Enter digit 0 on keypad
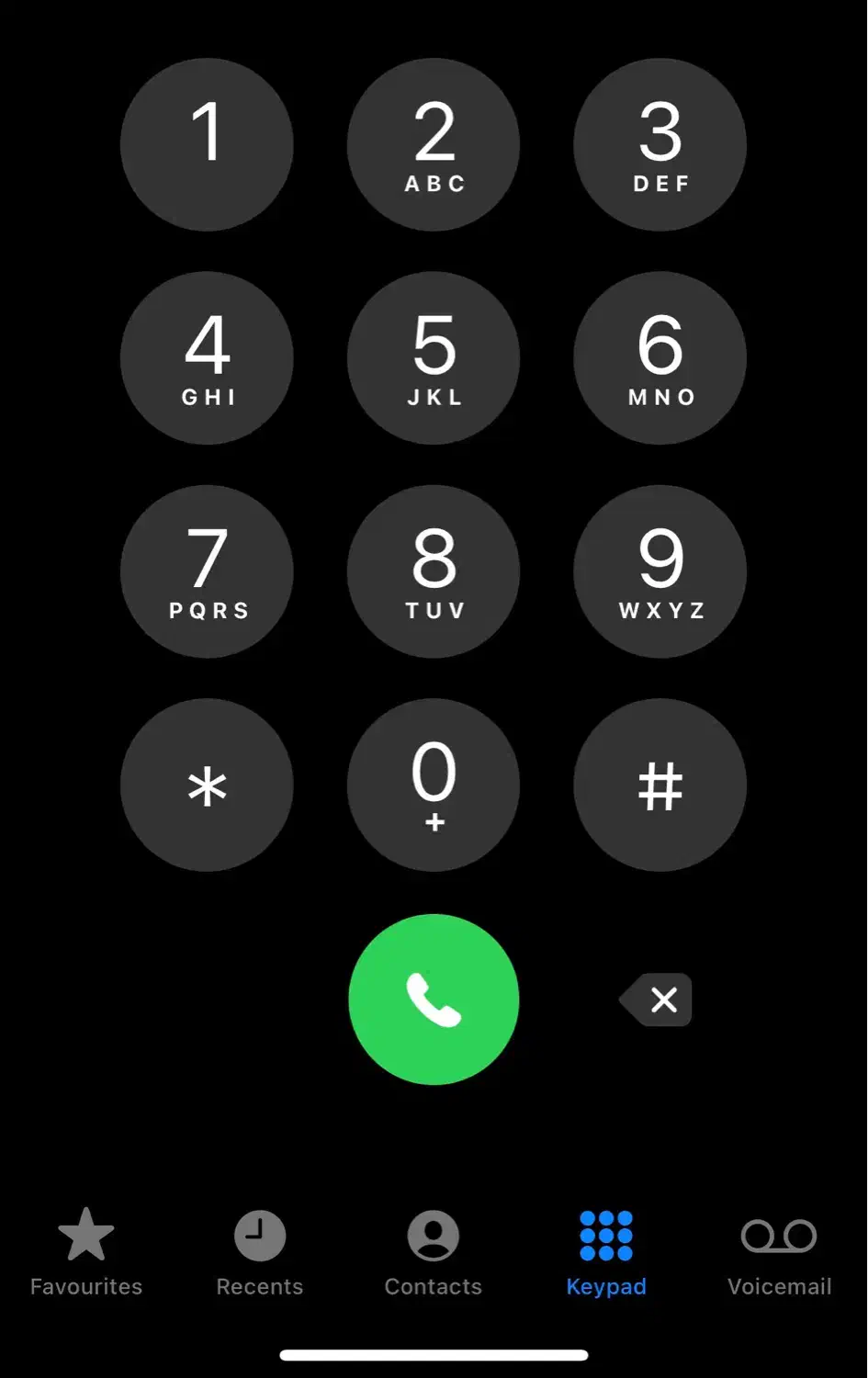Screen dimensions: 868x1378 pos(434,785)
